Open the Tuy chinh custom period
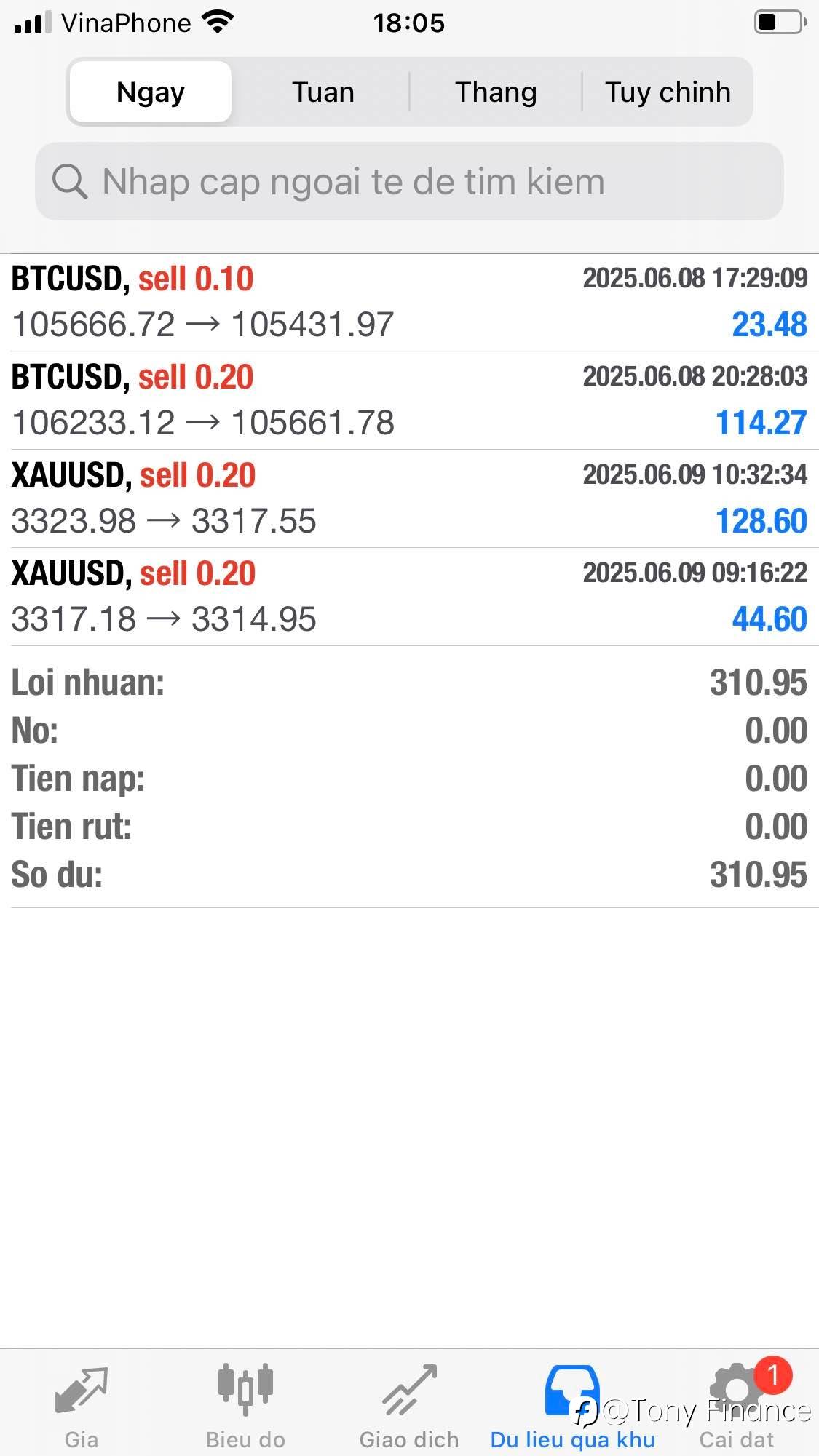 click(667, 92)
